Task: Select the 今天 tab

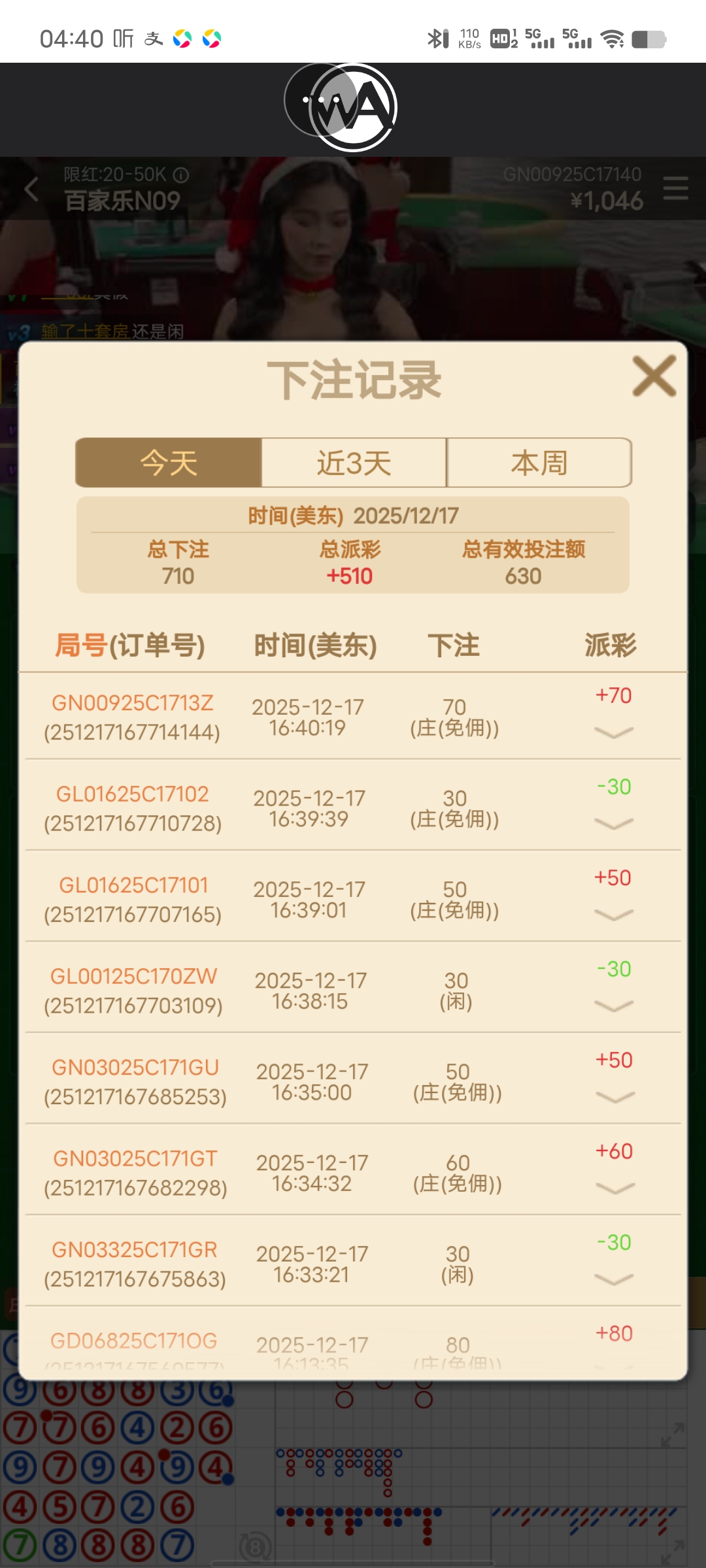Action: [x=169, y=463]
